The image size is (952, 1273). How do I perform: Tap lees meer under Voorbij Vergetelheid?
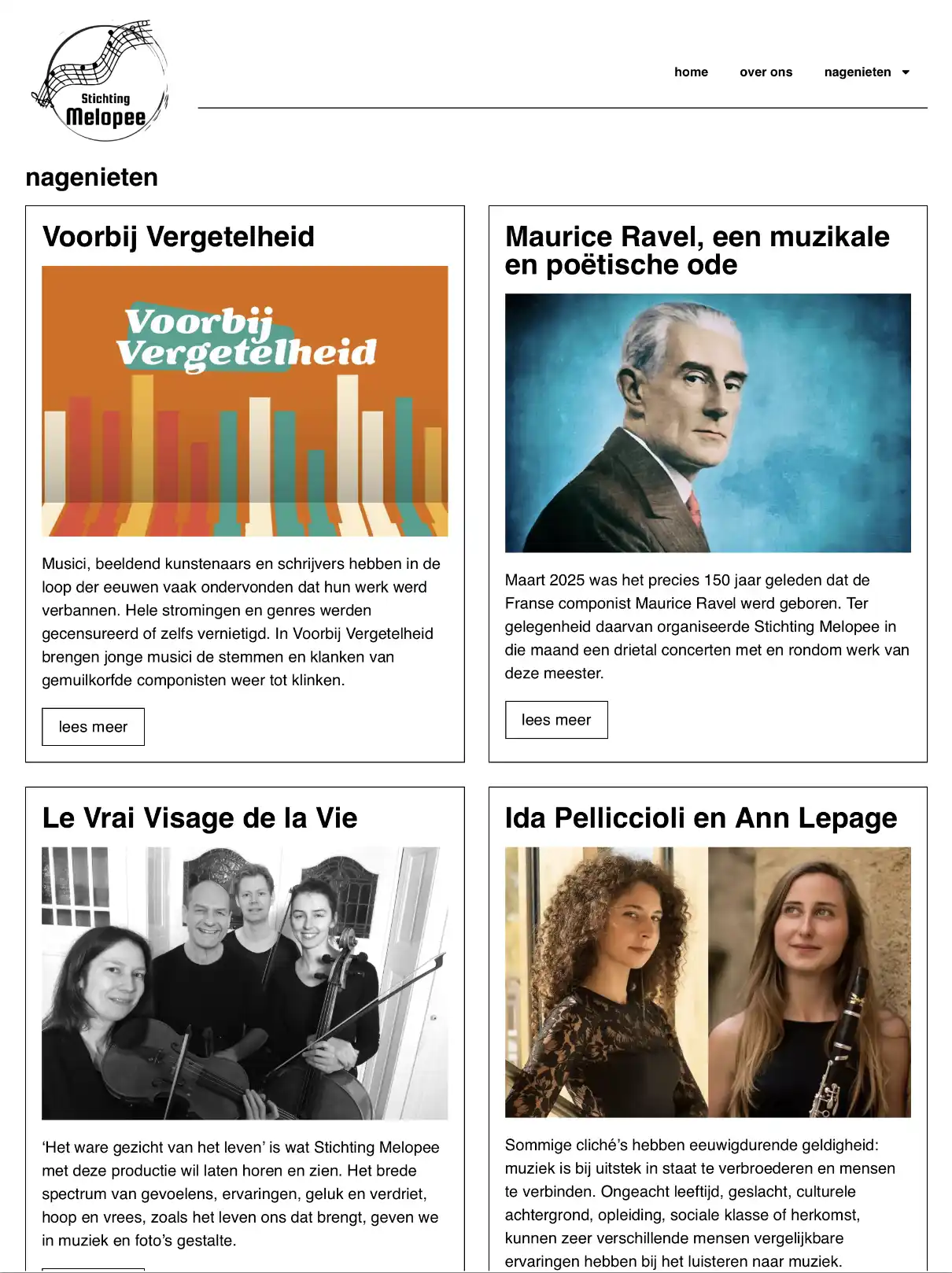tap(93, 727)
